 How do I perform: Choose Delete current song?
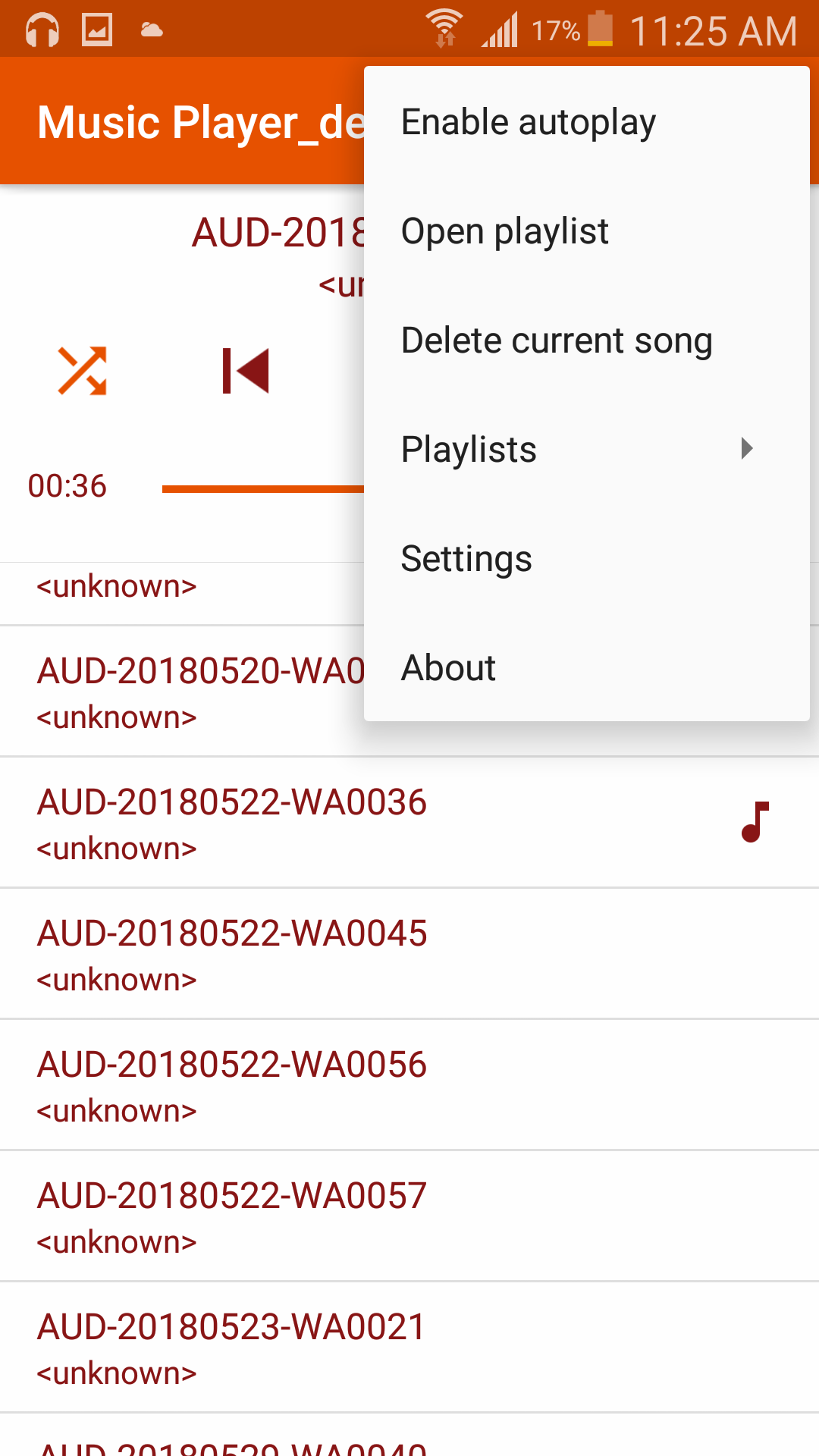(556, 340)
